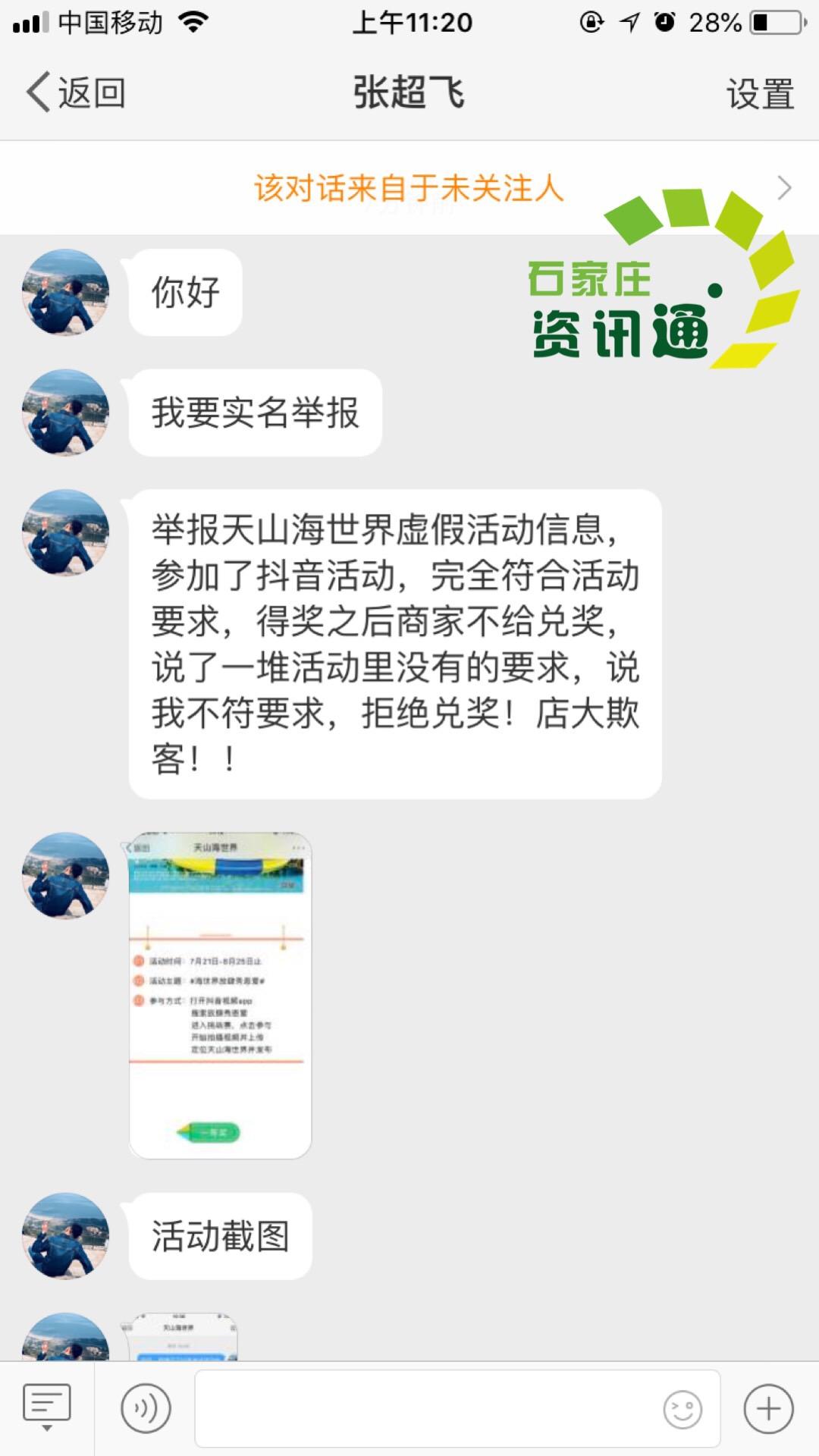Open the plus attachments menu

pyautogui.click(x=768, y=1408)
